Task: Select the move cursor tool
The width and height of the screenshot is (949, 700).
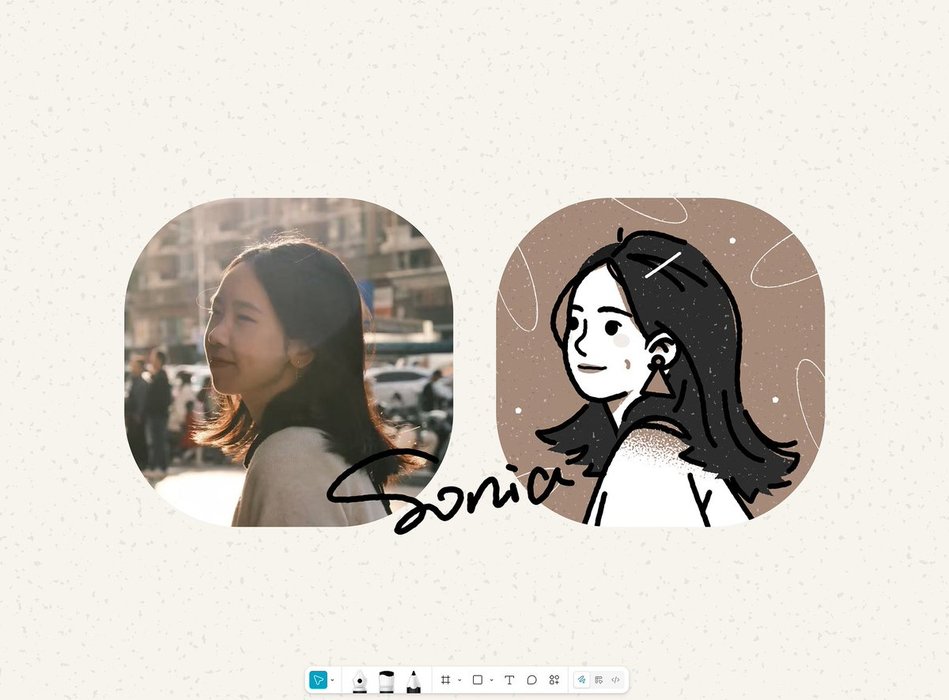Action: 317,680
